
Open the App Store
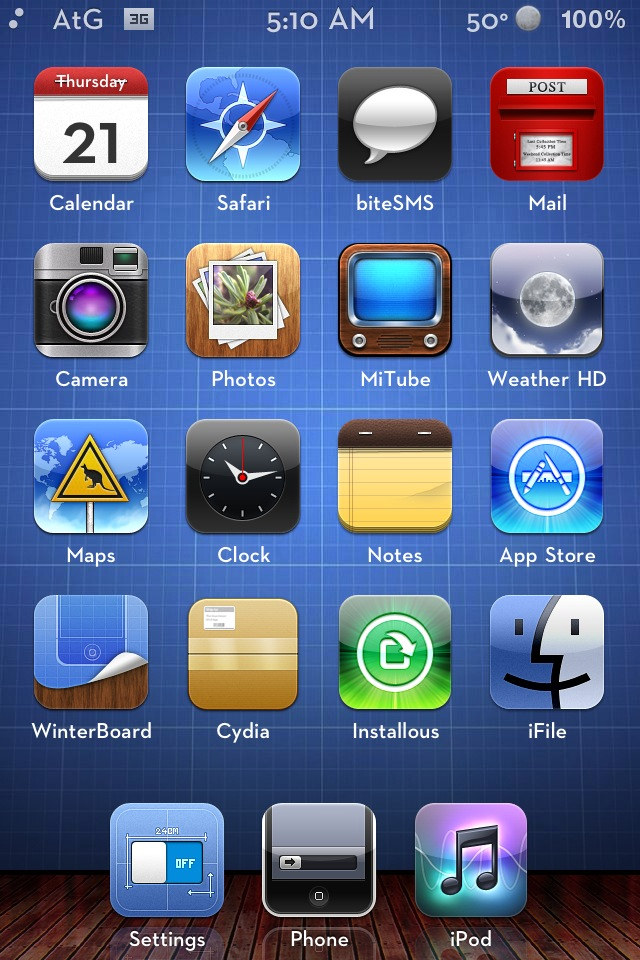click(547, 476)
